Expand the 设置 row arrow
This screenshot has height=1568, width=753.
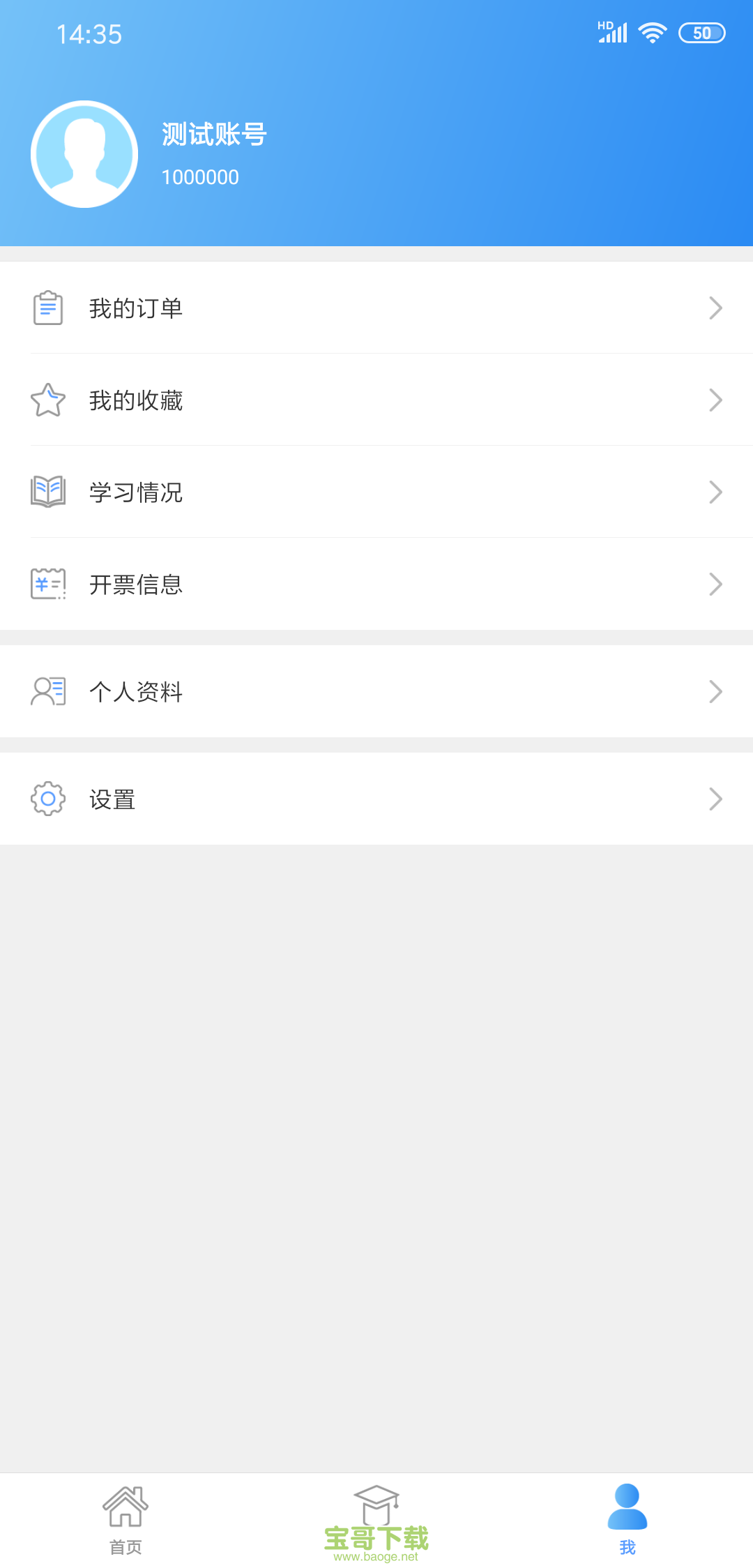click(715, 799)
